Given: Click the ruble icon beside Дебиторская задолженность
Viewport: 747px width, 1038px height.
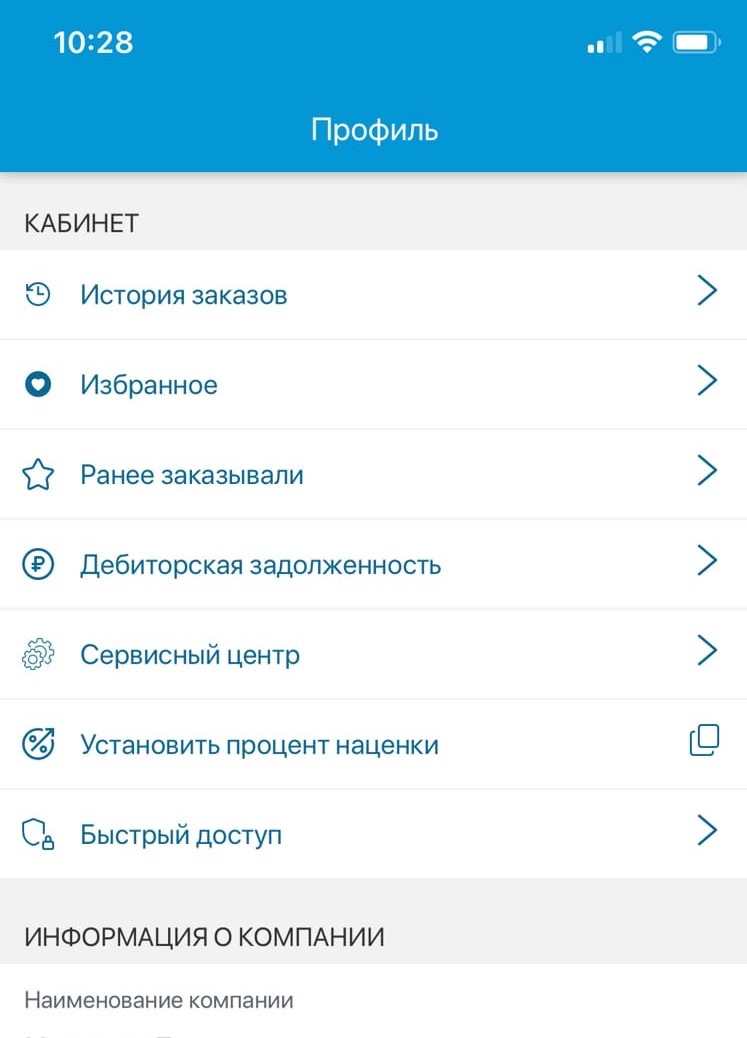Looking at the screenshot, I should (x=37, y=563).
